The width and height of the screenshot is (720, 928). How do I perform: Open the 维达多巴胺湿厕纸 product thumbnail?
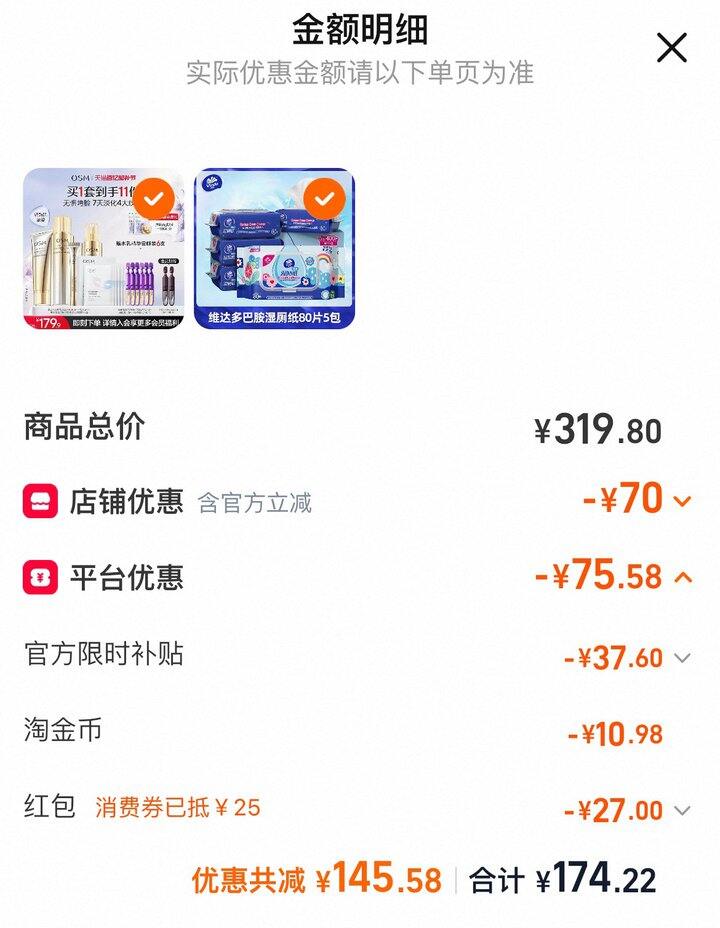tap(274, 249)
